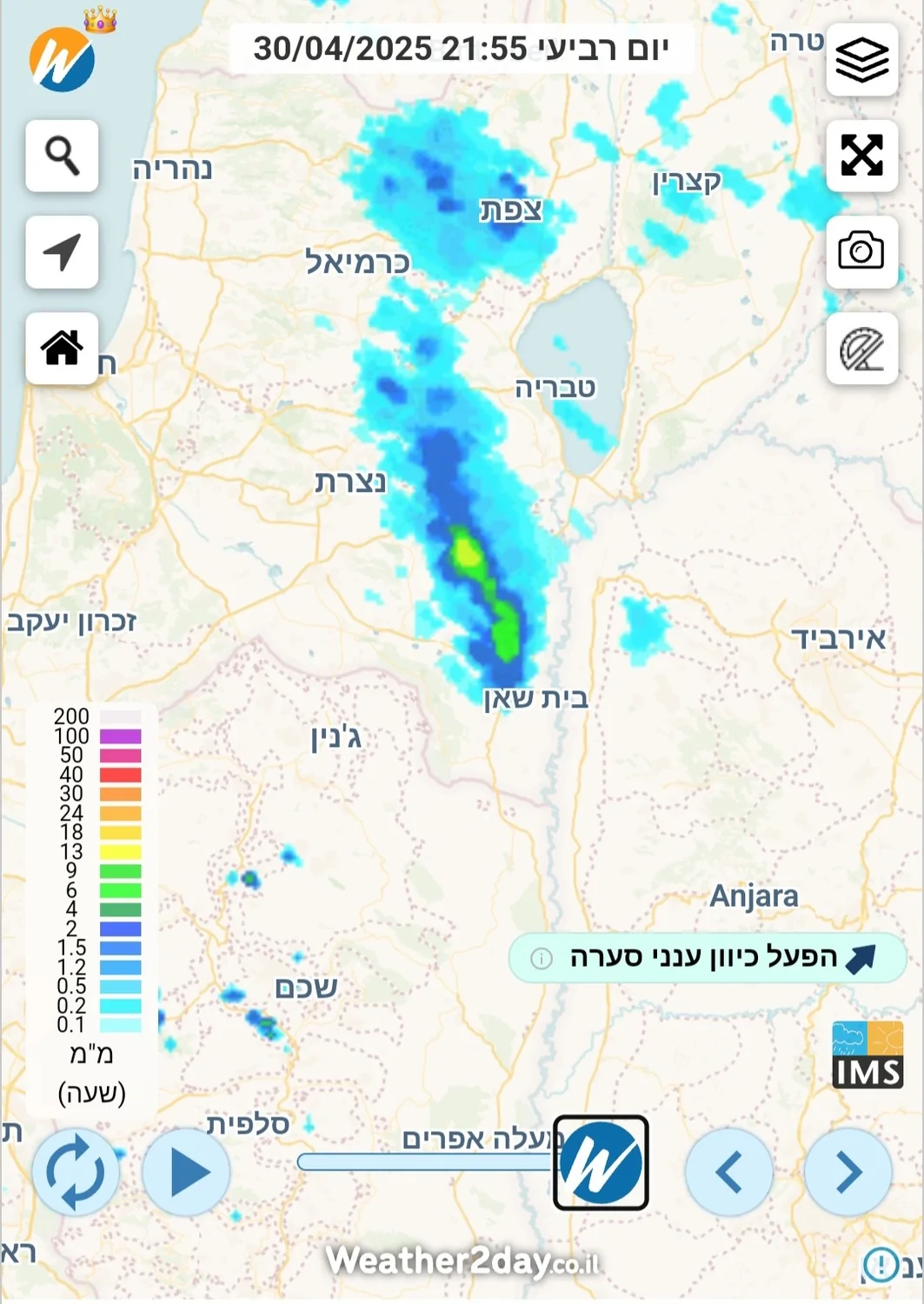Refresh the radar data
924x1304 pixels.
(x=76, y=1172)
